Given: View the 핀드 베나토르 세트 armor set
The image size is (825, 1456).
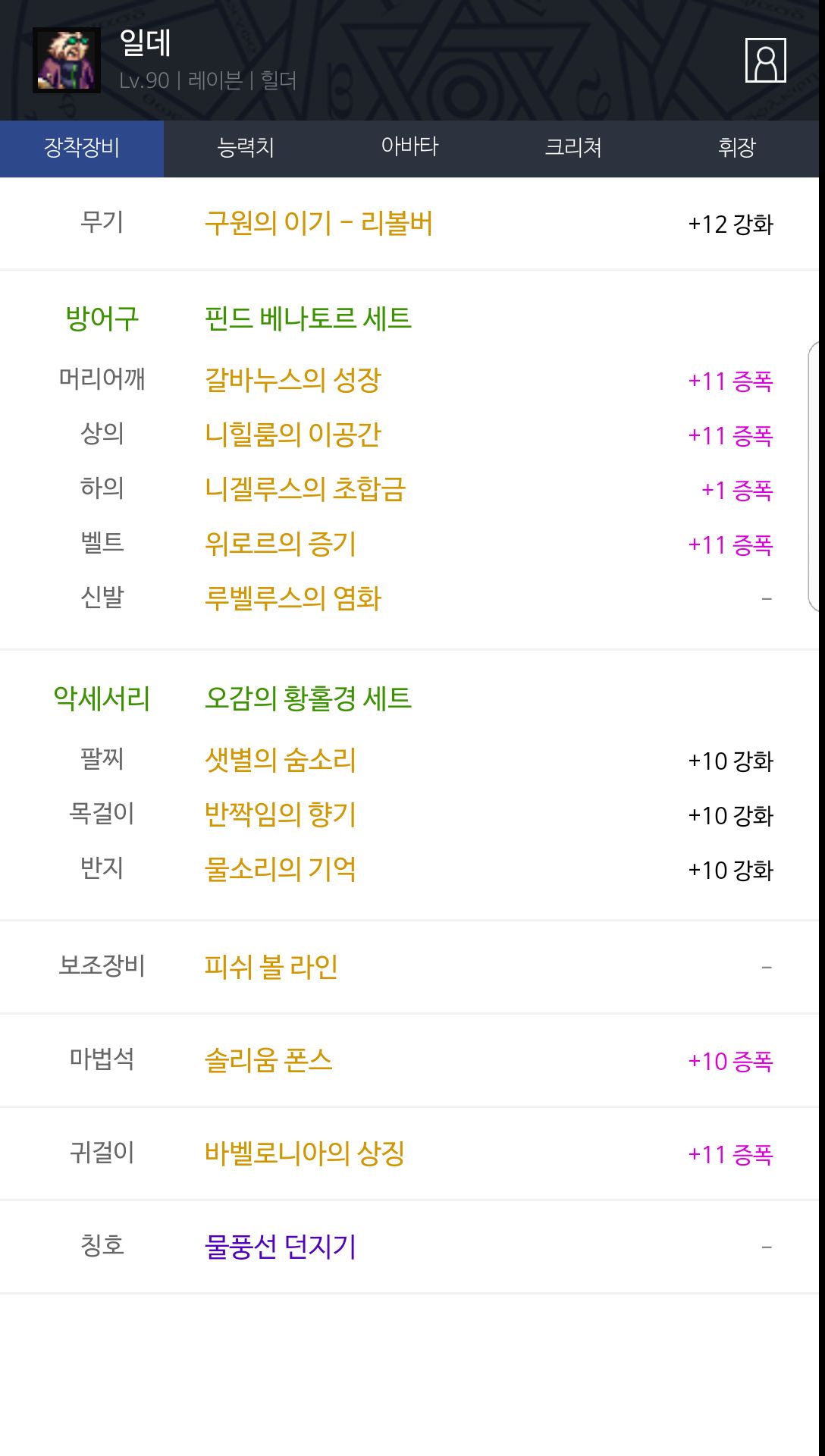Looking at the screenshot, I should (x=308, y=318).
